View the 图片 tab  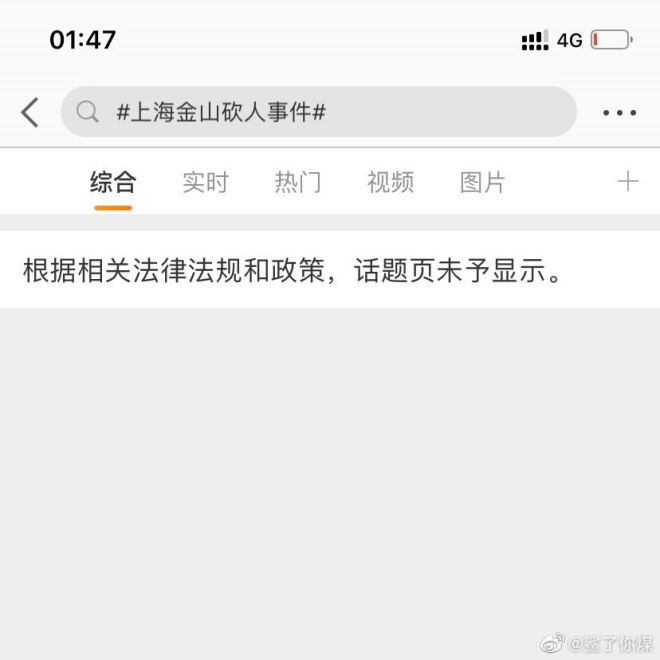point(482,182)
